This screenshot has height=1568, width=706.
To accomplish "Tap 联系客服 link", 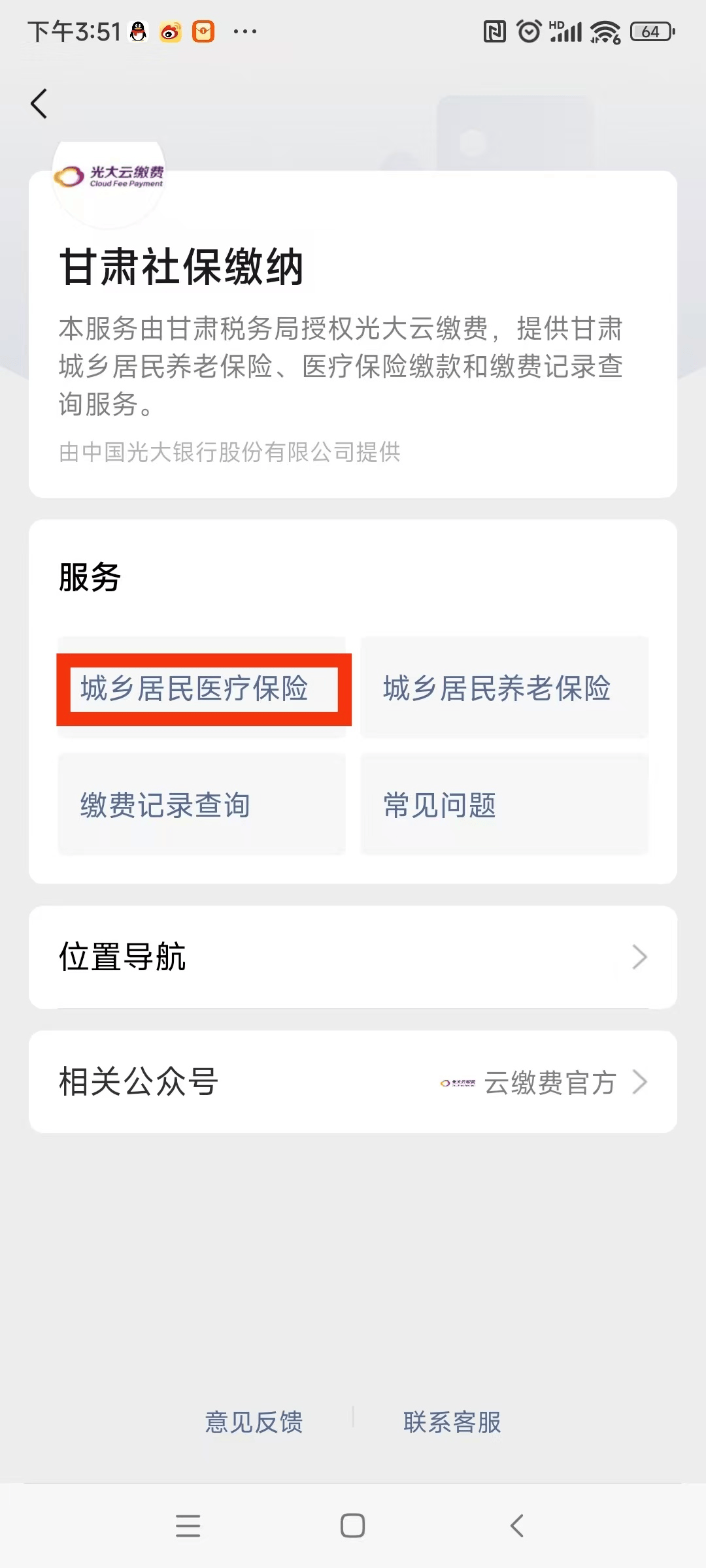I will [x=452, y=1422].
